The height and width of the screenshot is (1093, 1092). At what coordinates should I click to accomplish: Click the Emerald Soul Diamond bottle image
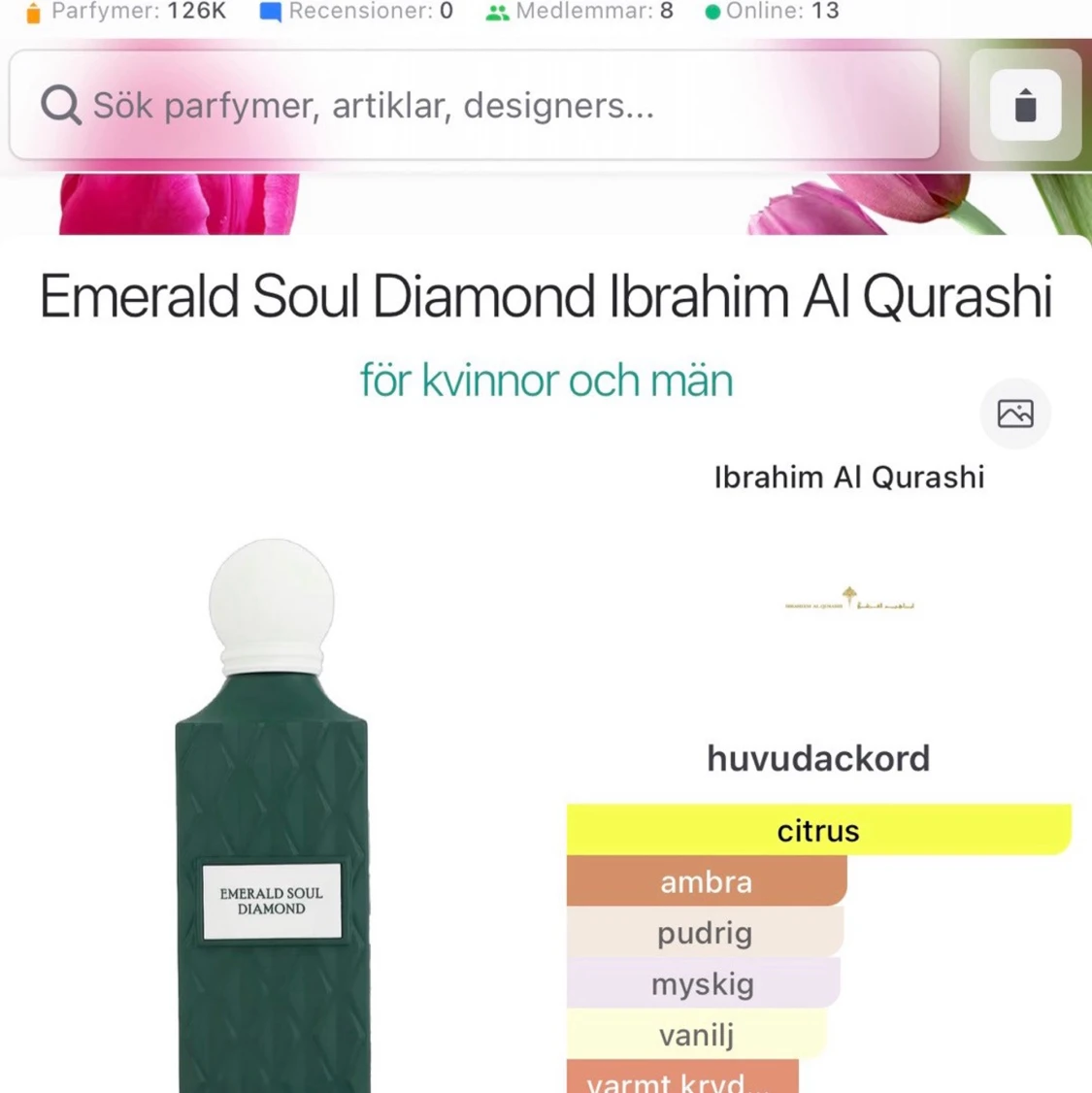point(272,825)
